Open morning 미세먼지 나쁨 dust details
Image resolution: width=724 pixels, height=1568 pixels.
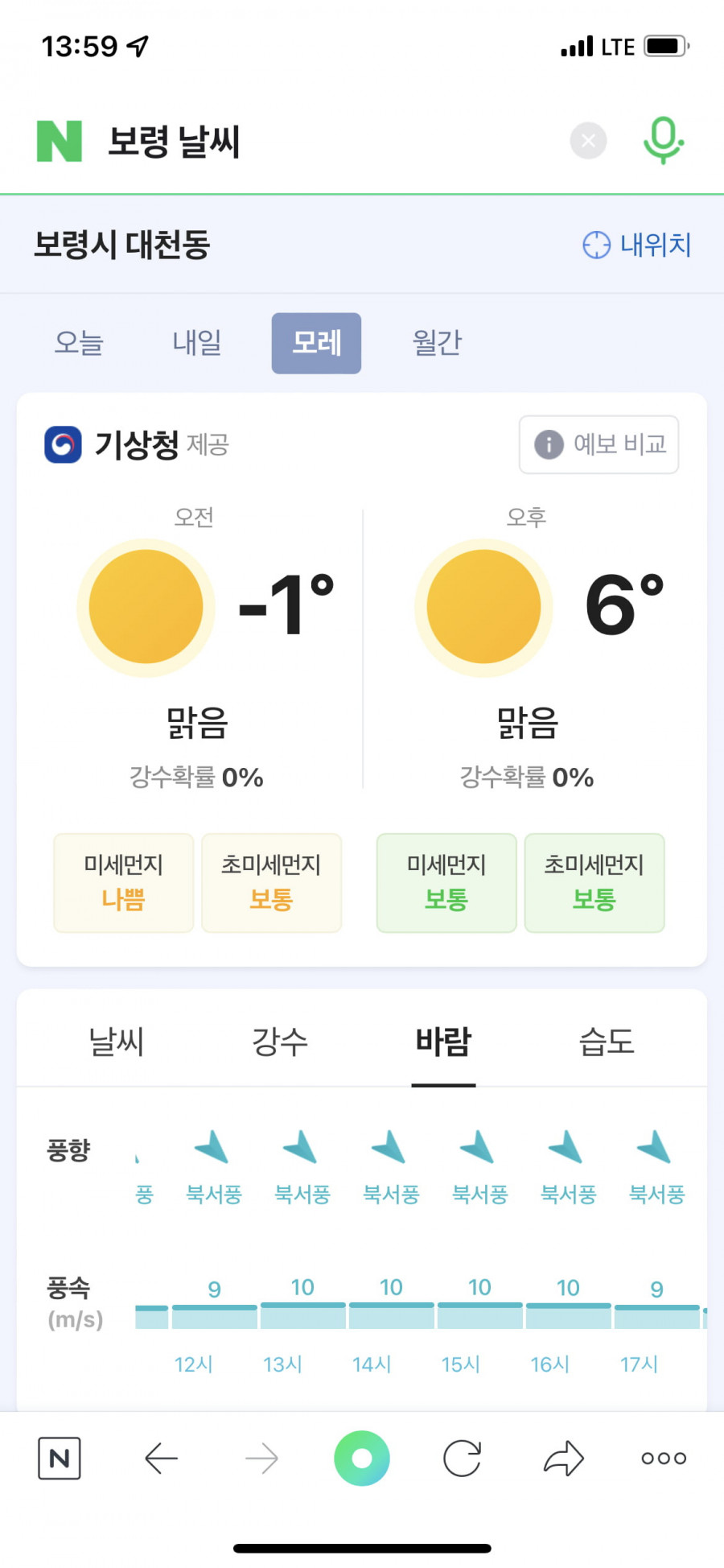click(x=124, y=883)
